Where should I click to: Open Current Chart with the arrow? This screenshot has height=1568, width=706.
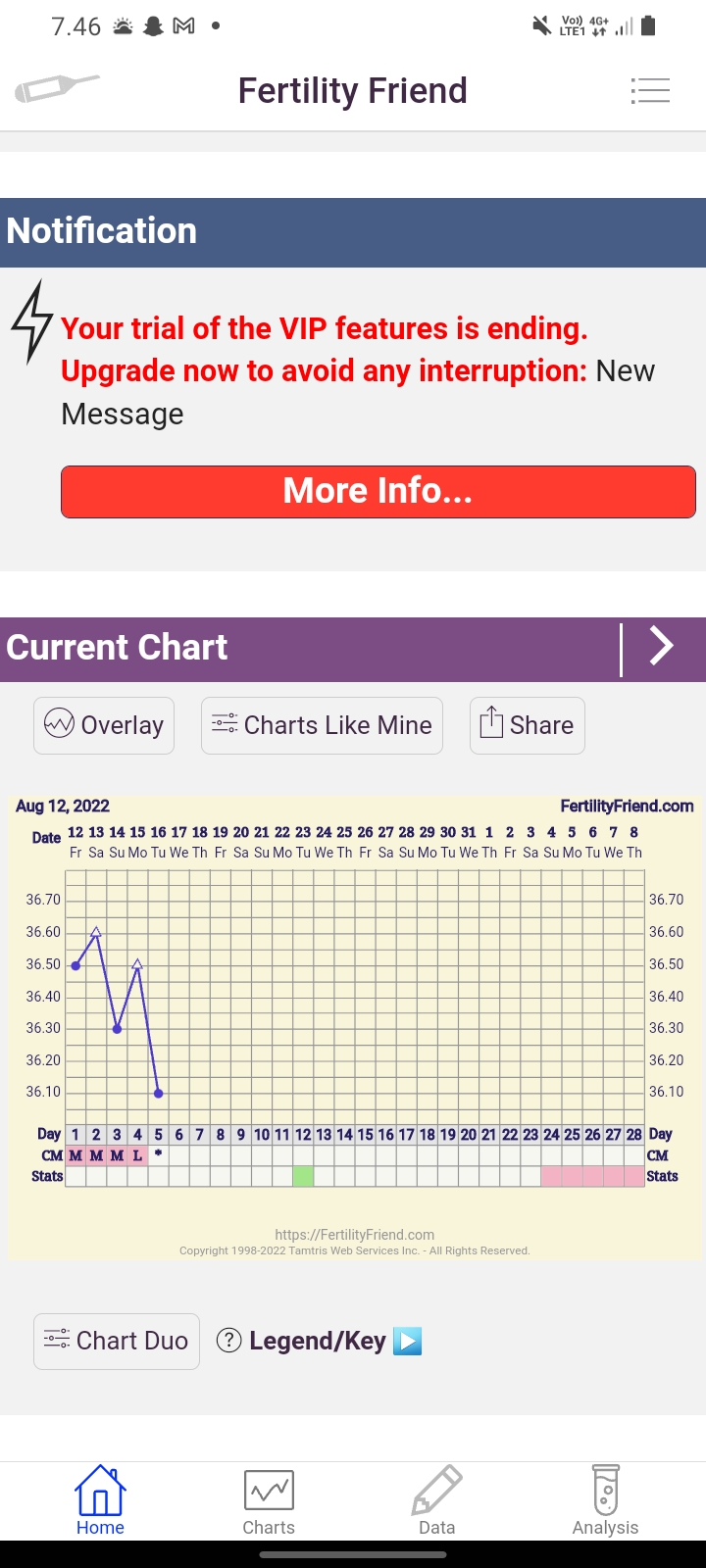click(x=662, y=648)
